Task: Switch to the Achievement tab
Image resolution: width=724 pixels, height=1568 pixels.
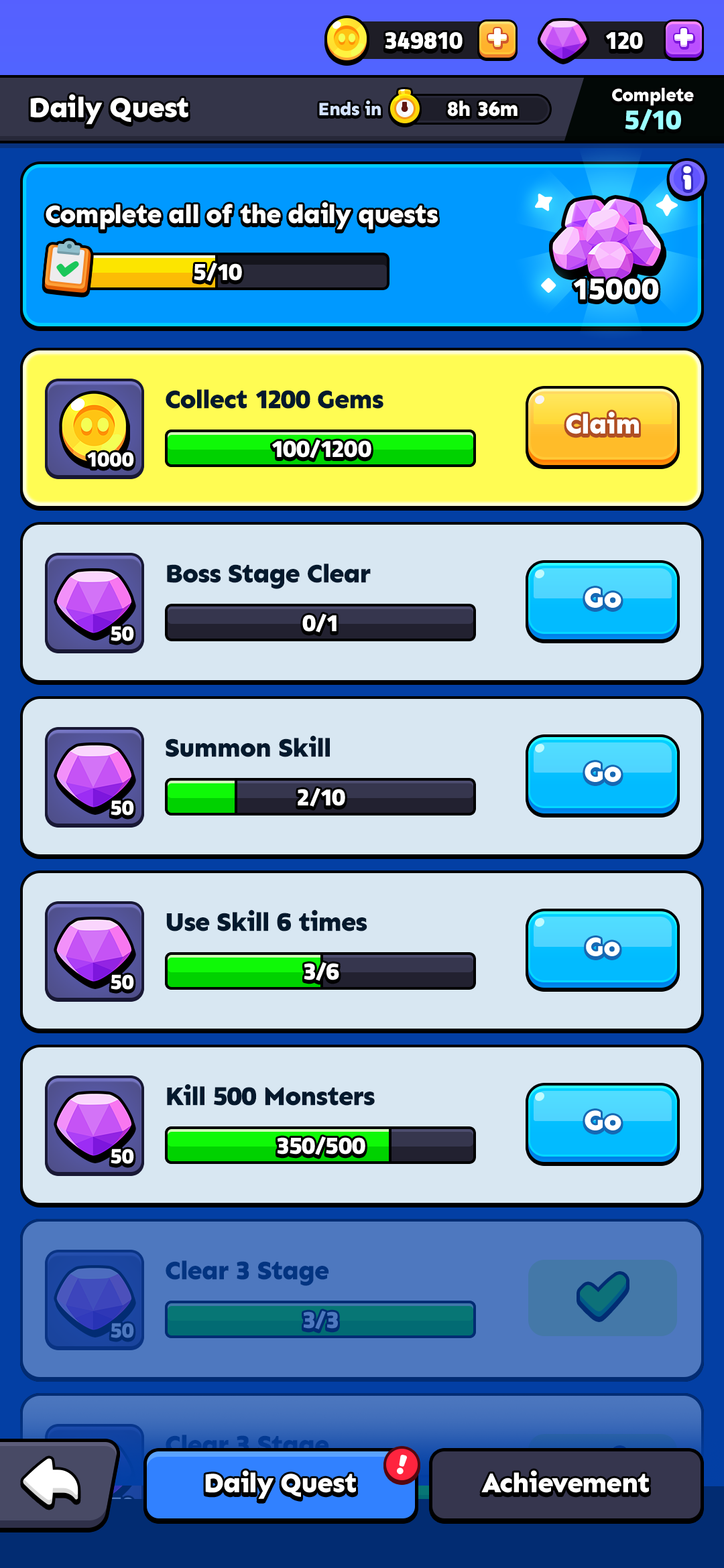Action: [x=566, y=1485]
